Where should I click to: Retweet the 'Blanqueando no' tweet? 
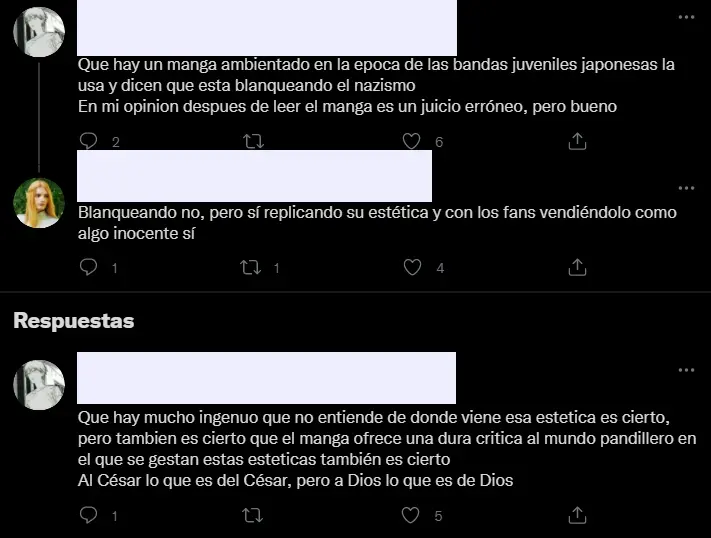[254, 267]
